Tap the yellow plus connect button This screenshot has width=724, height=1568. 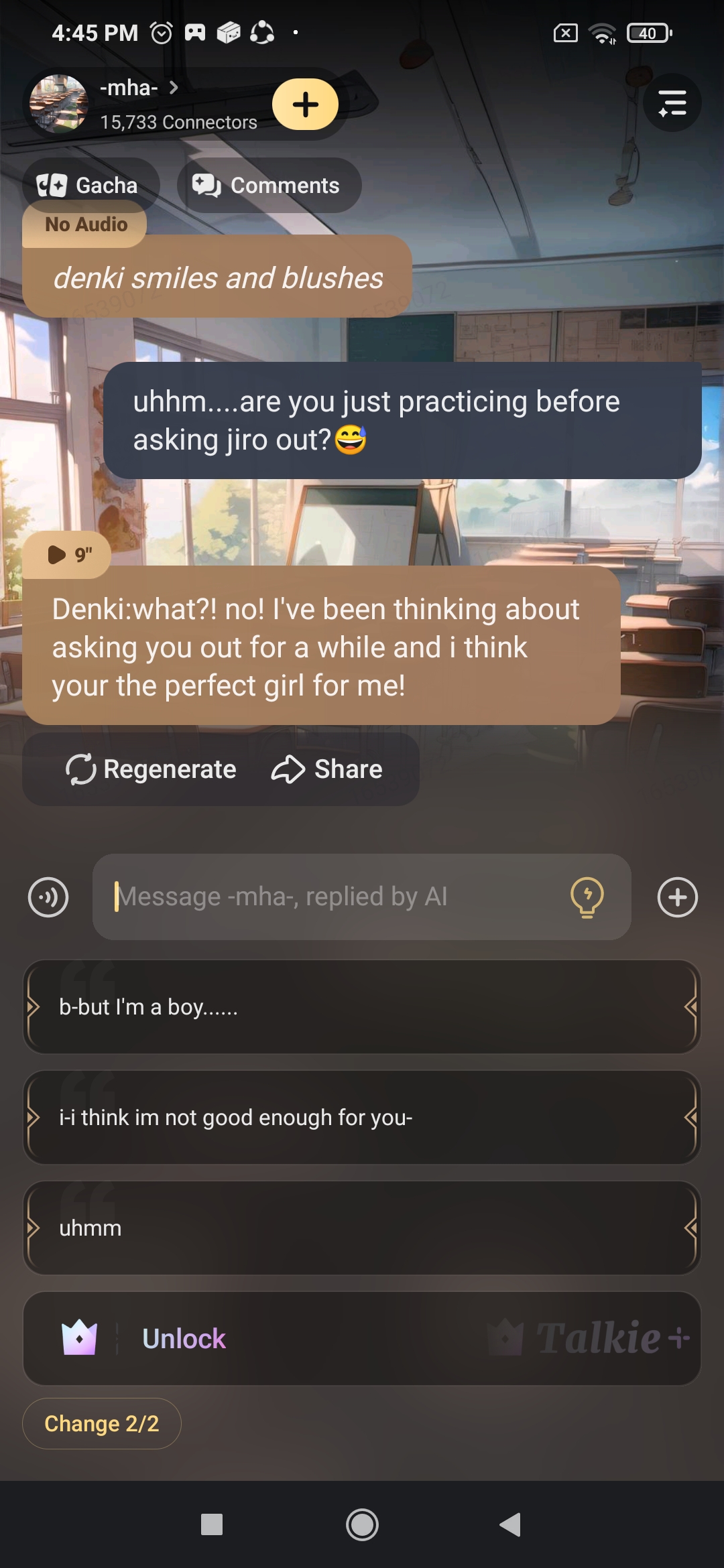(x=305, y=105)
